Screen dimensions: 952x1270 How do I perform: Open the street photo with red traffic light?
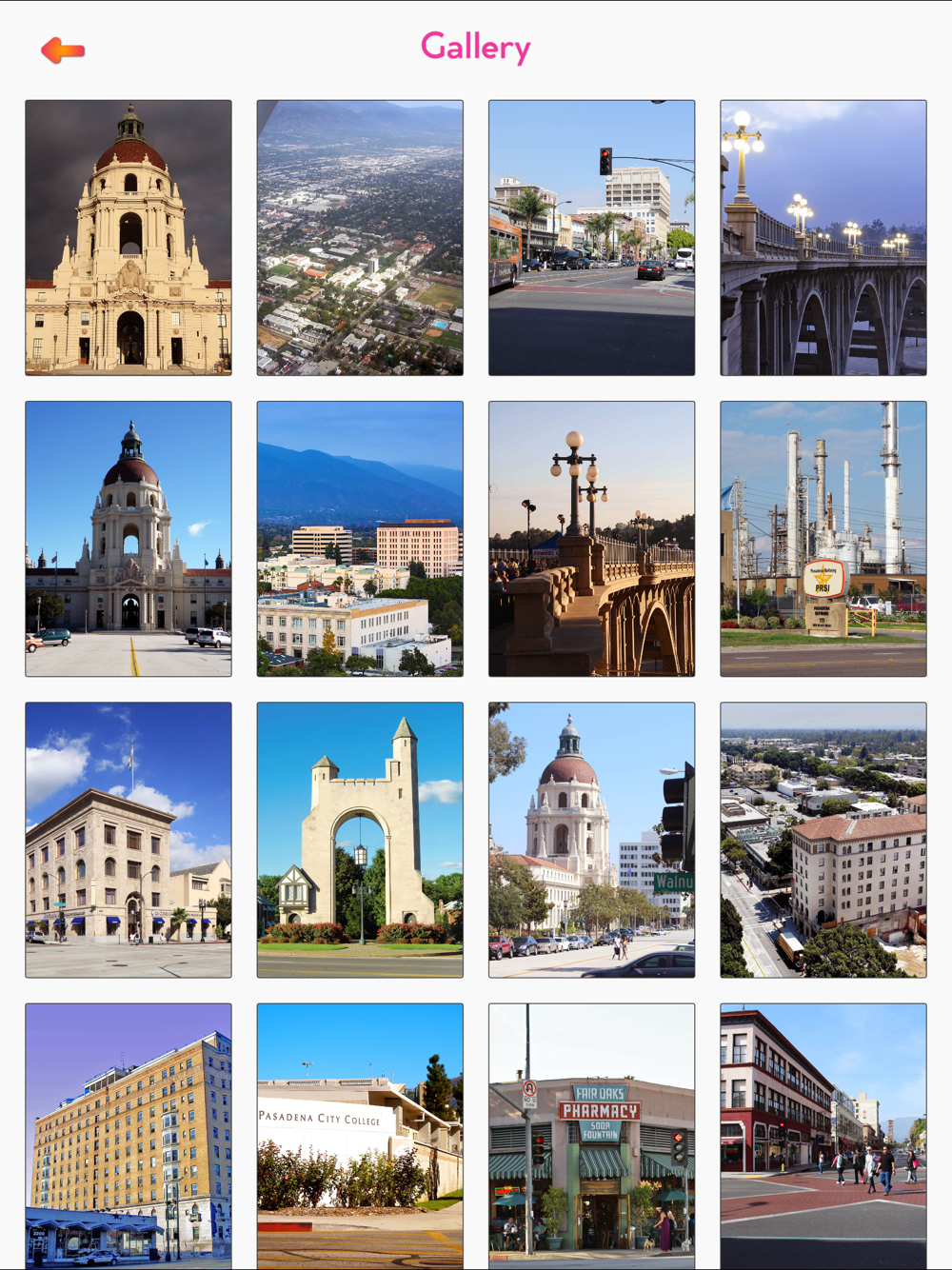point(591,238)
